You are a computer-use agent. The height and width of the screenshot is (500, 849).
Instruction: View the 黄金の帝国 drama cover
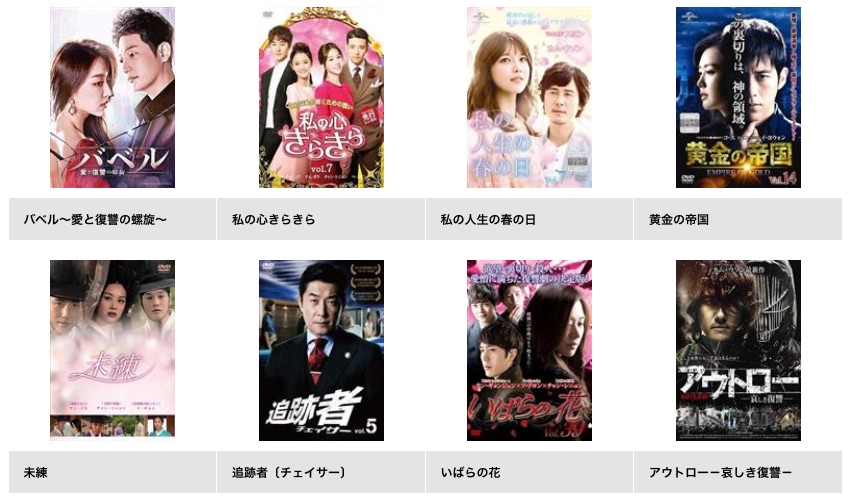click(738, 97)
